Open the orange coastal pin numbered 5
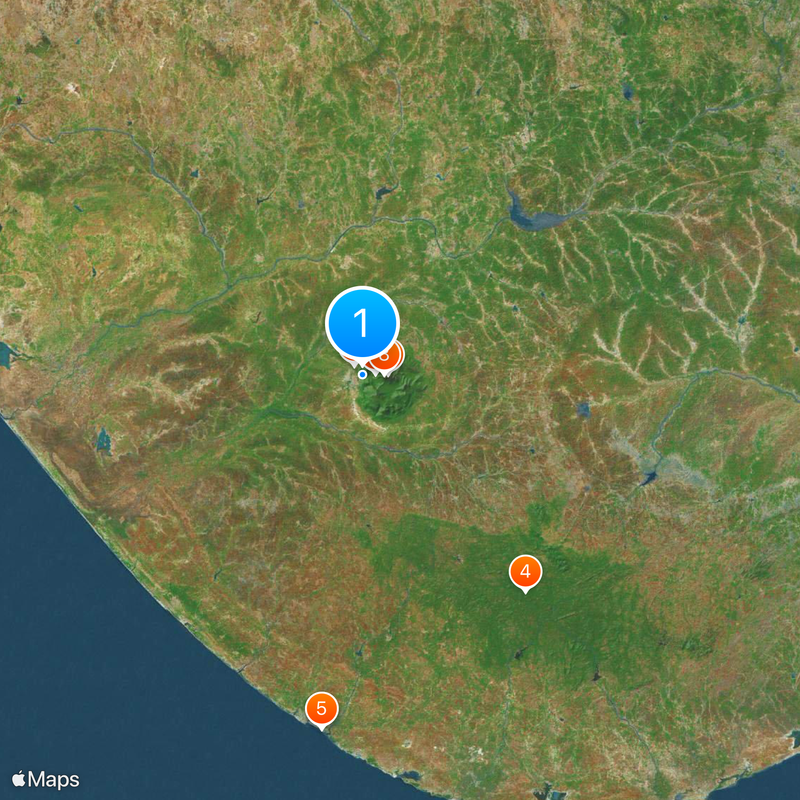This screenshot has width=800, height=800. click(321, 709)
